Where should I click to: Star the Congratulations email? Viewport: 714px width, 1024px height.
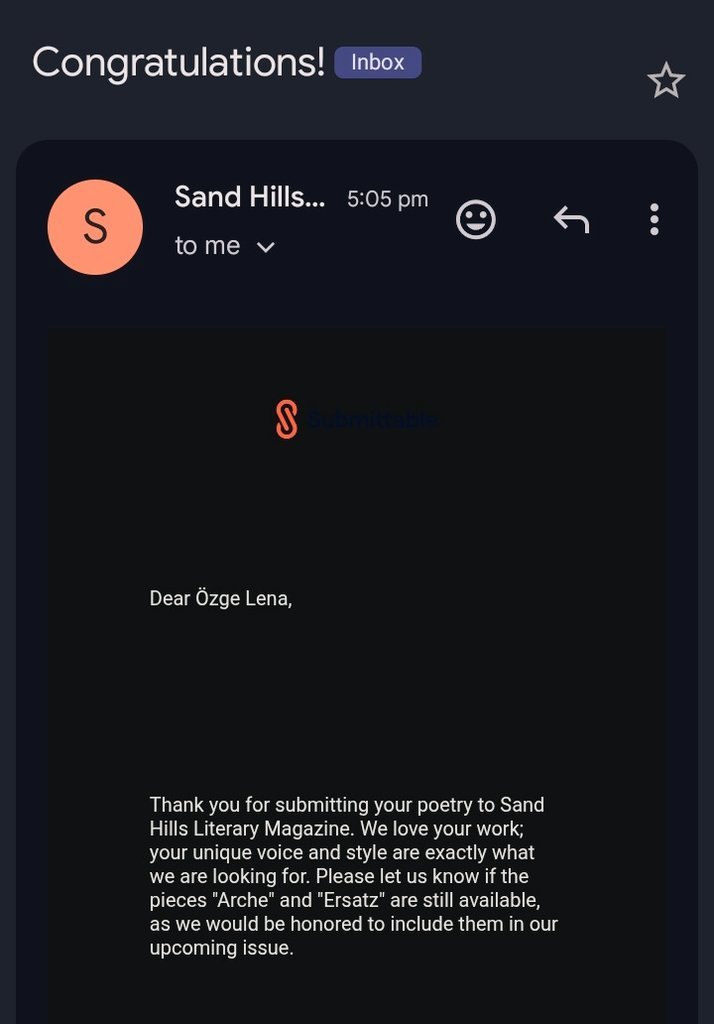(x=665, y=81)
